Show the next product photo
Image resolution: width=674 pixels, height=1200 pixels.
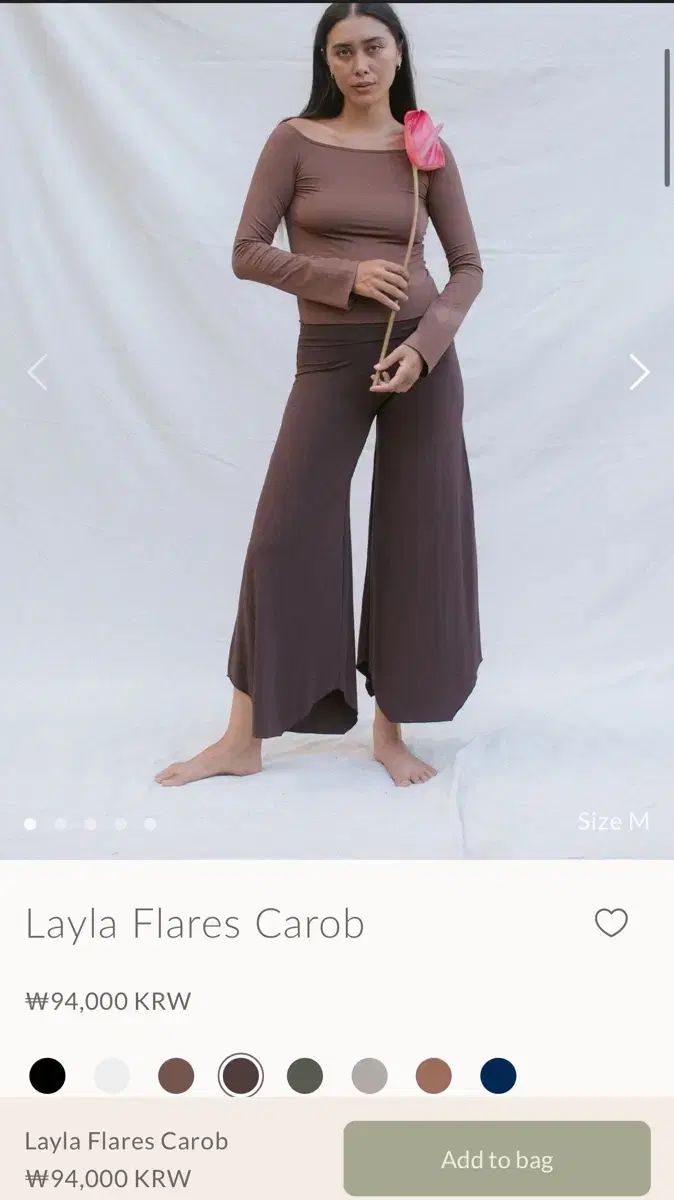[639, 372]
